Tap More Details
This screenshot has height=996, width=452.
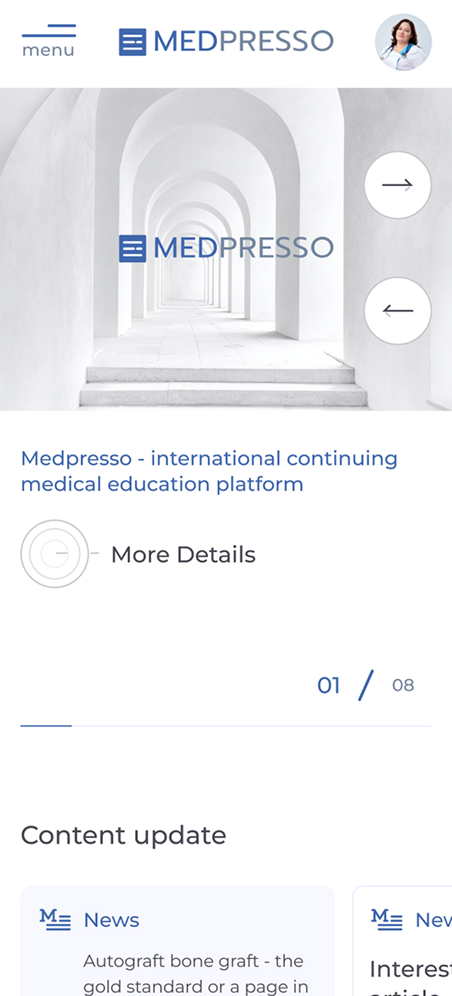[183, 555]
